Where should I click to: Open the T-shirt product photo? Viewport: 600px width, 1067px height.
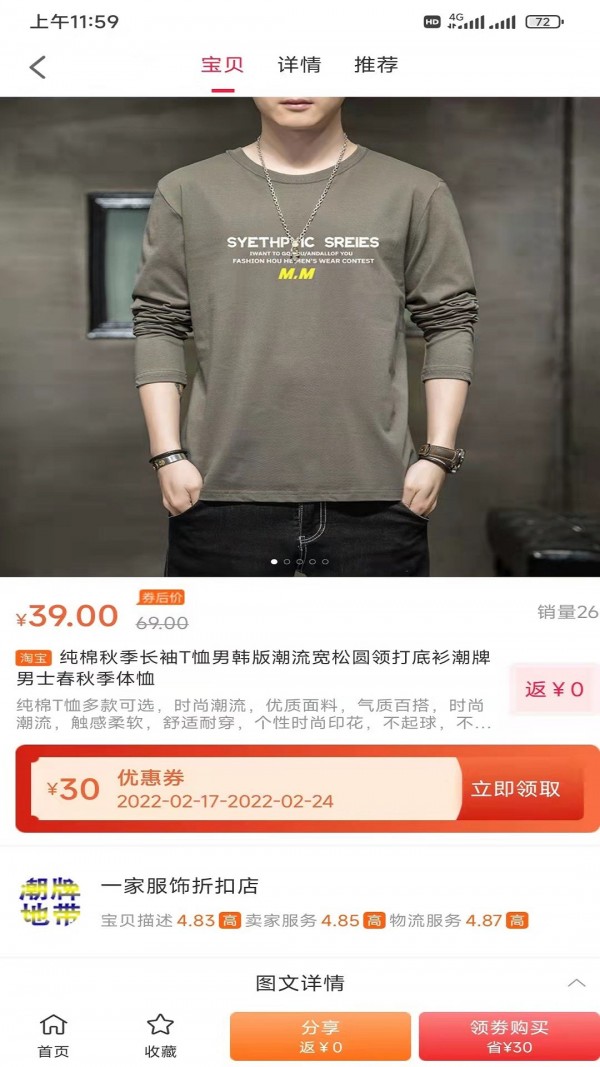(300, 336)
